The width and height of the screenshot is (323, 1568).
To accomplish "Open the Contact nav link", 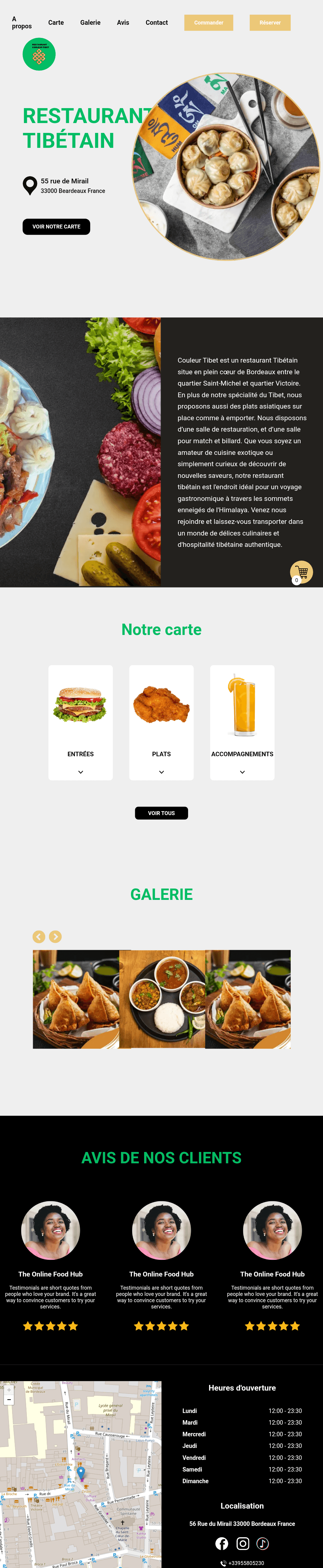I will click(x=157, y=22).
